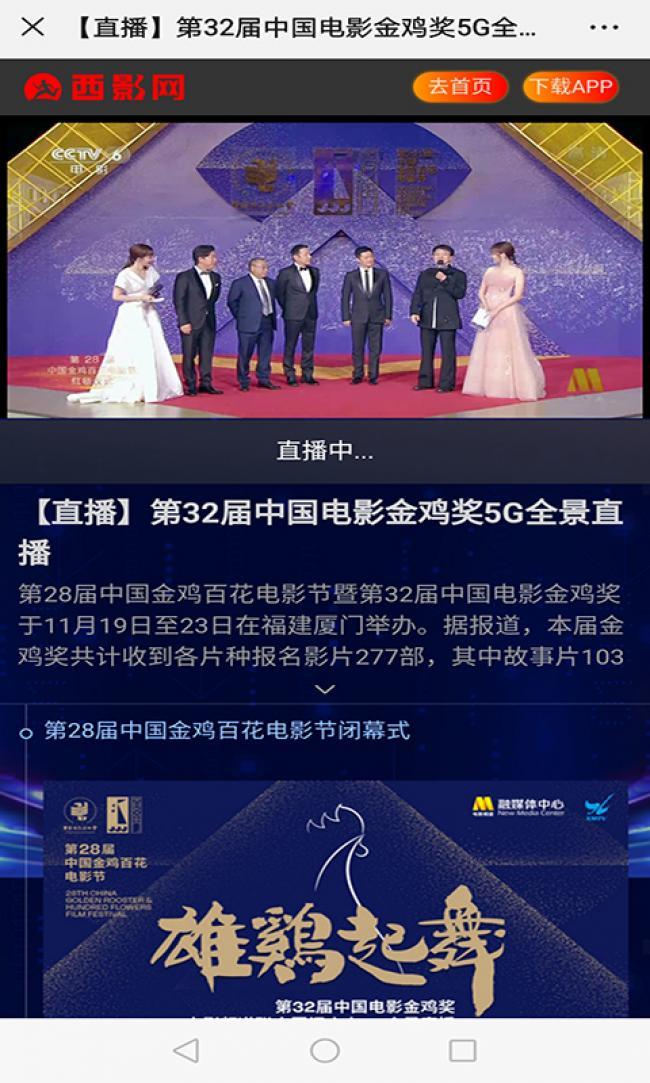Expand the description with the down chevron

325,689
